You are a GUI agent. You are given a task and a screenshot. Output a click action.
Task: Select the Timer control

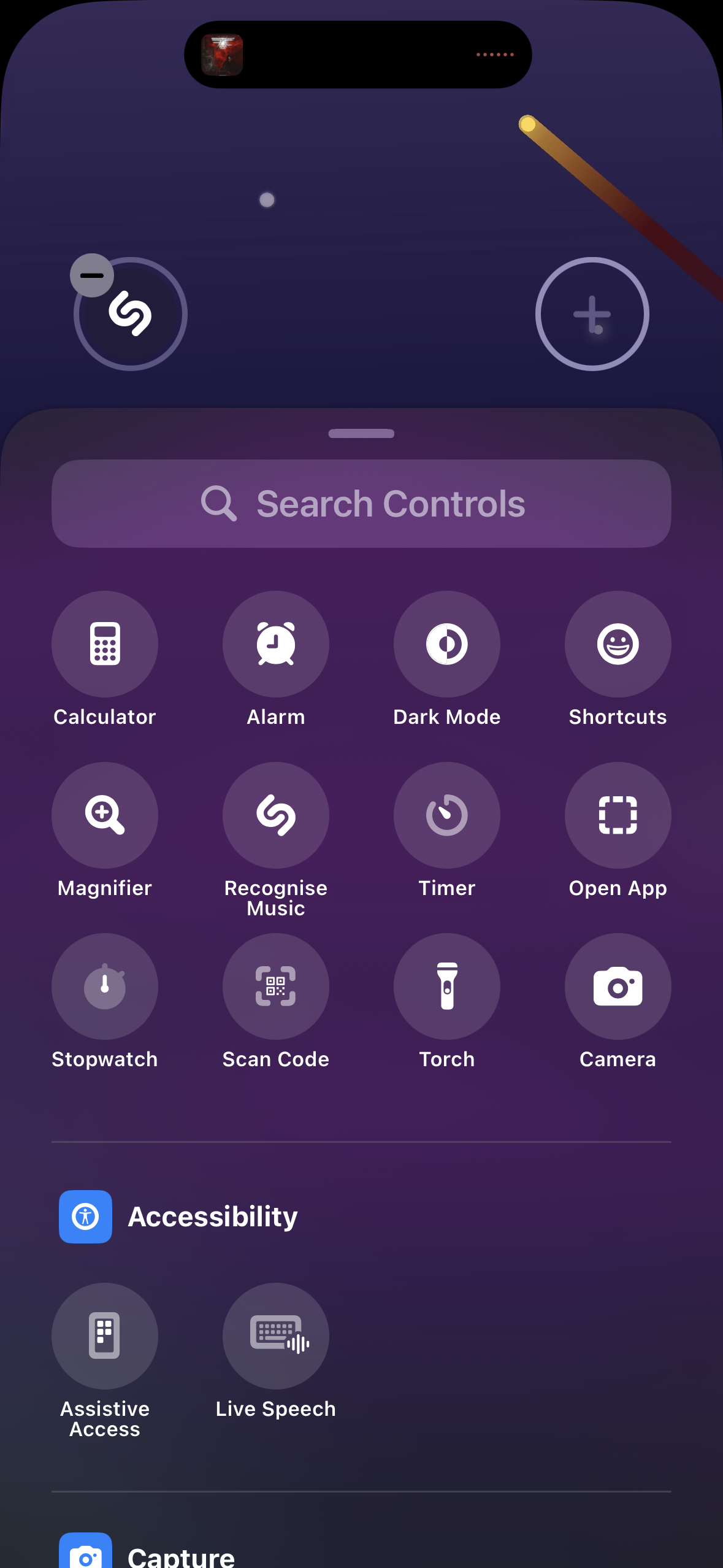pyautogui.click(x=447, y=815)
